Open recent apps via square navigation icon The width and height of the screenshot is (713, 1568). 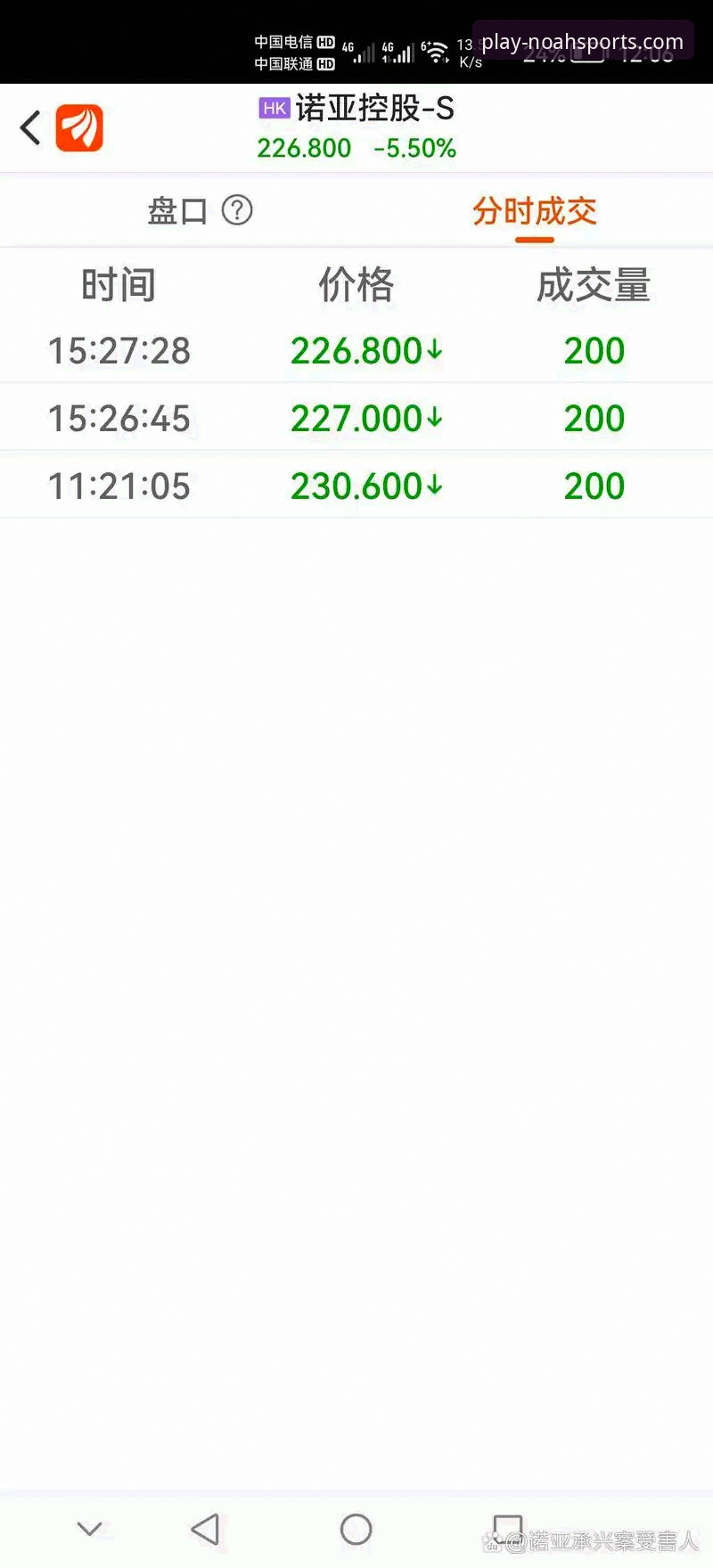(x=507, y=1527)
